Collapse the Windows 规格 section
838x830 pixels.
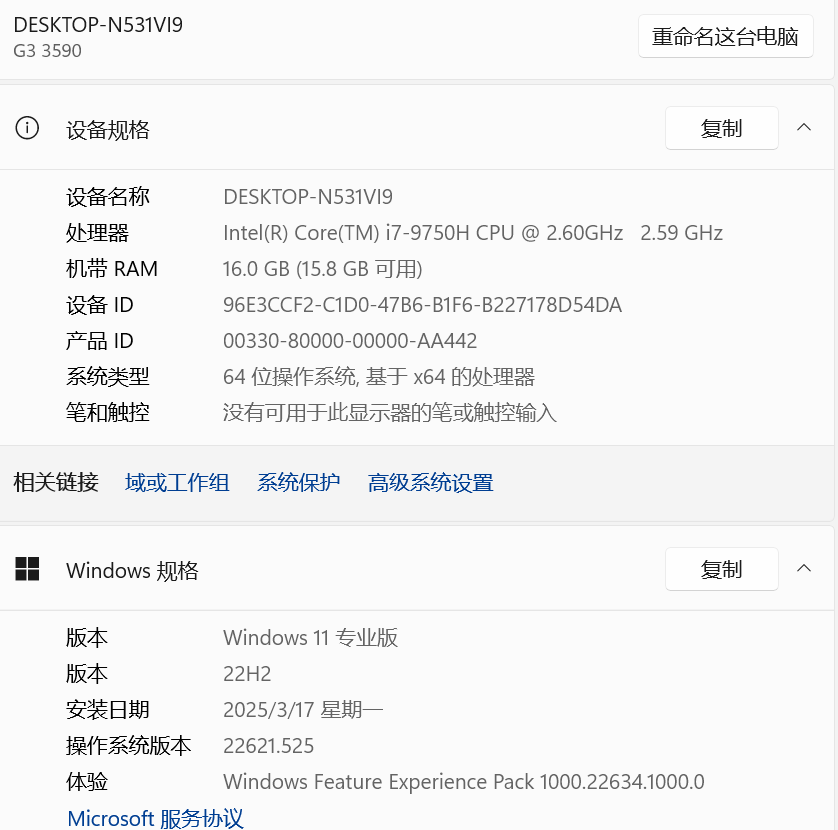(803, 568)
